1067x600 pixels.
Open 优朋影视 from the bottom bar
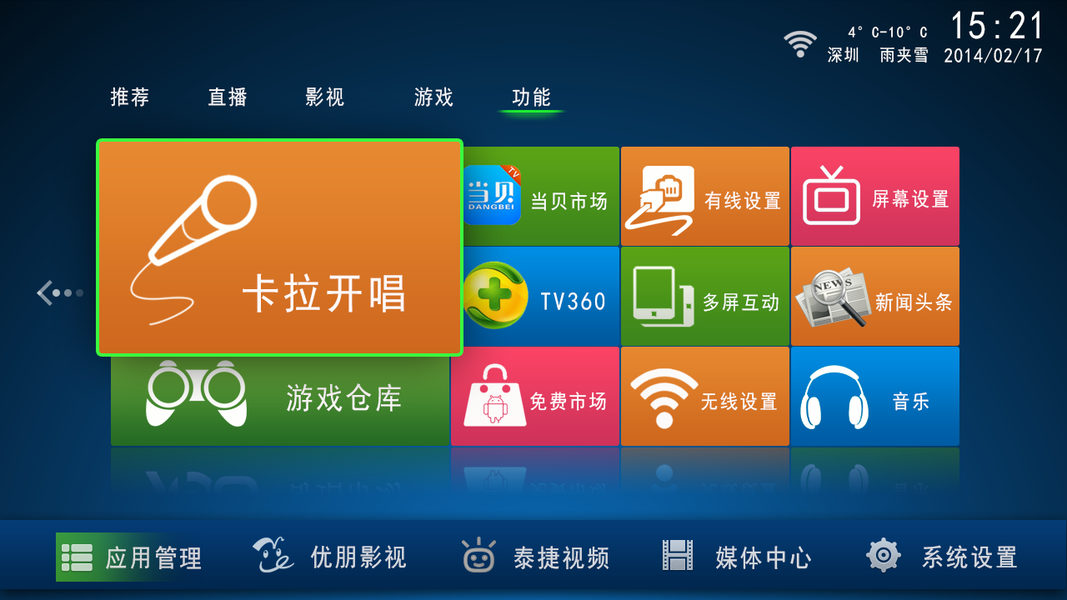(330, 556)
